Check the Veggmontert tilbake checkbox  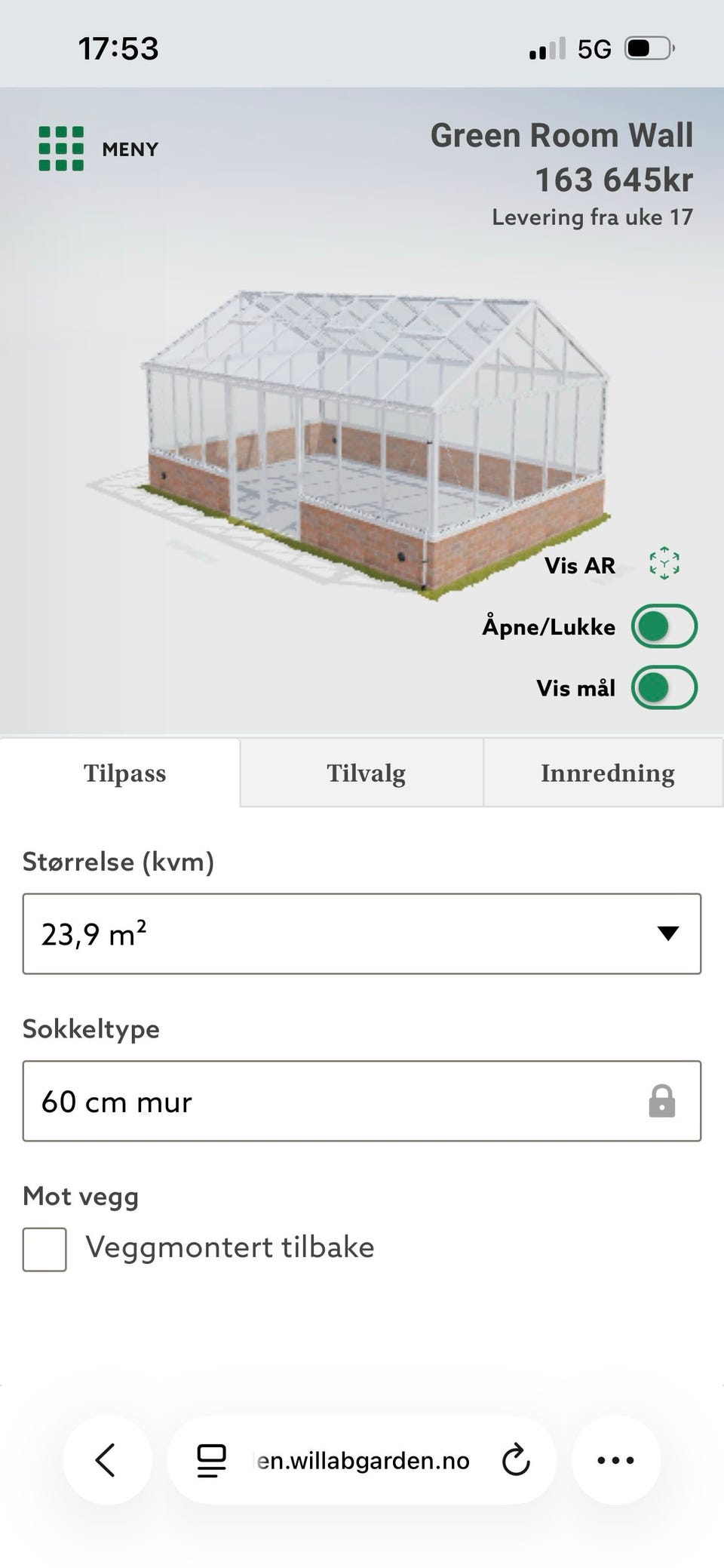44,1247
